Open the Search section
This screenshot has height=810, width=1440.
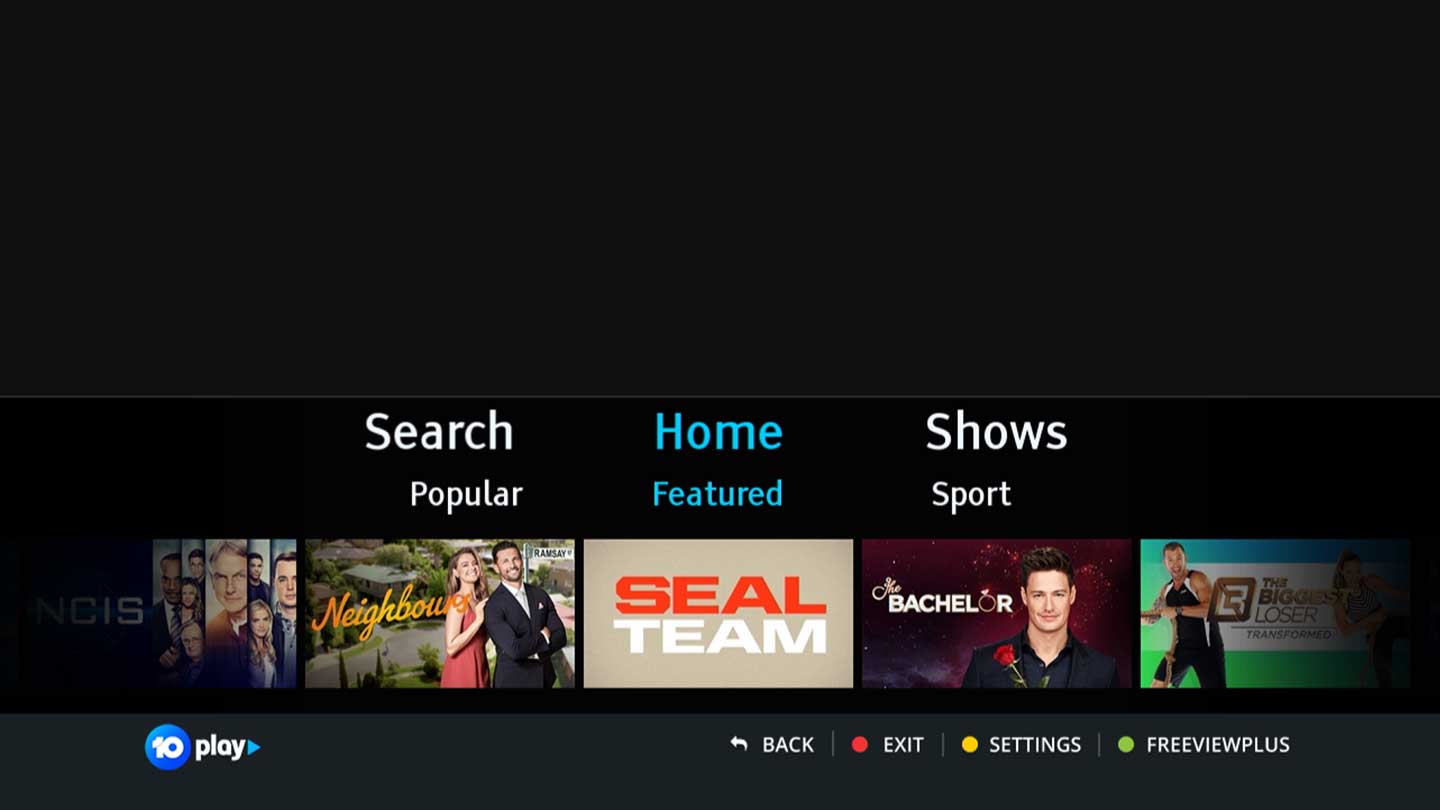pyautogui.click(x=438, y=432)
